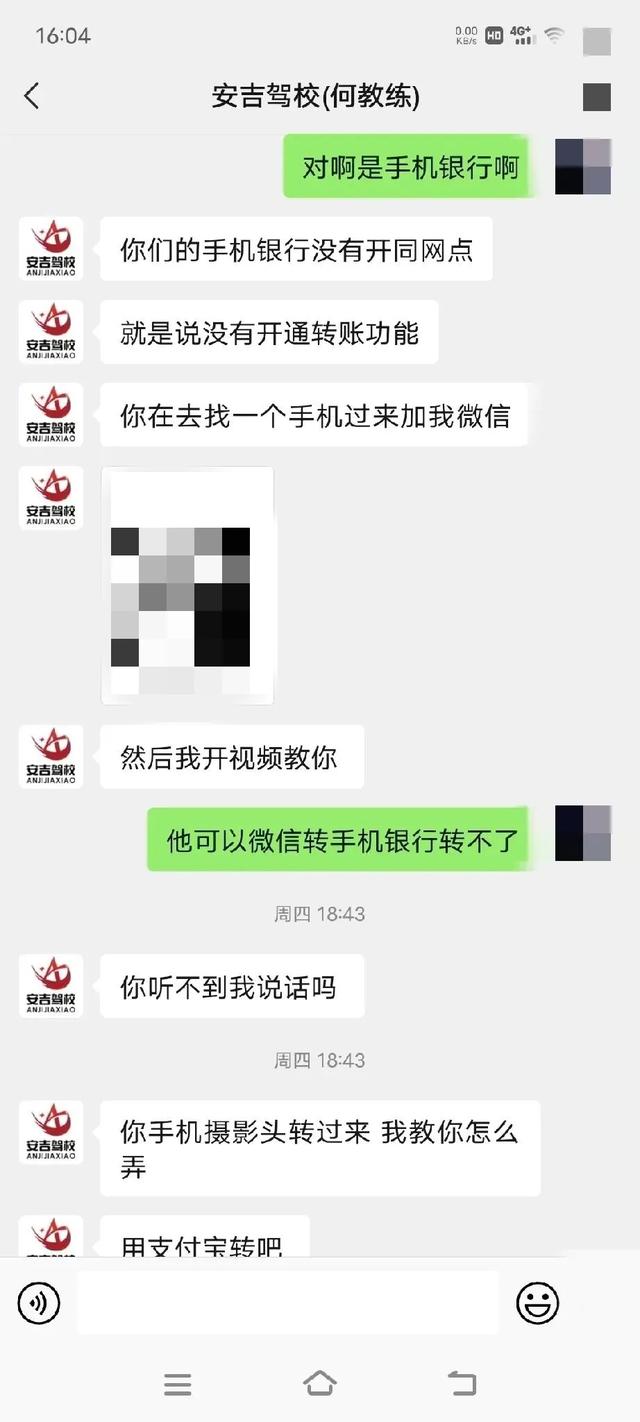Tap the message text field

[x=287, y=1303]
